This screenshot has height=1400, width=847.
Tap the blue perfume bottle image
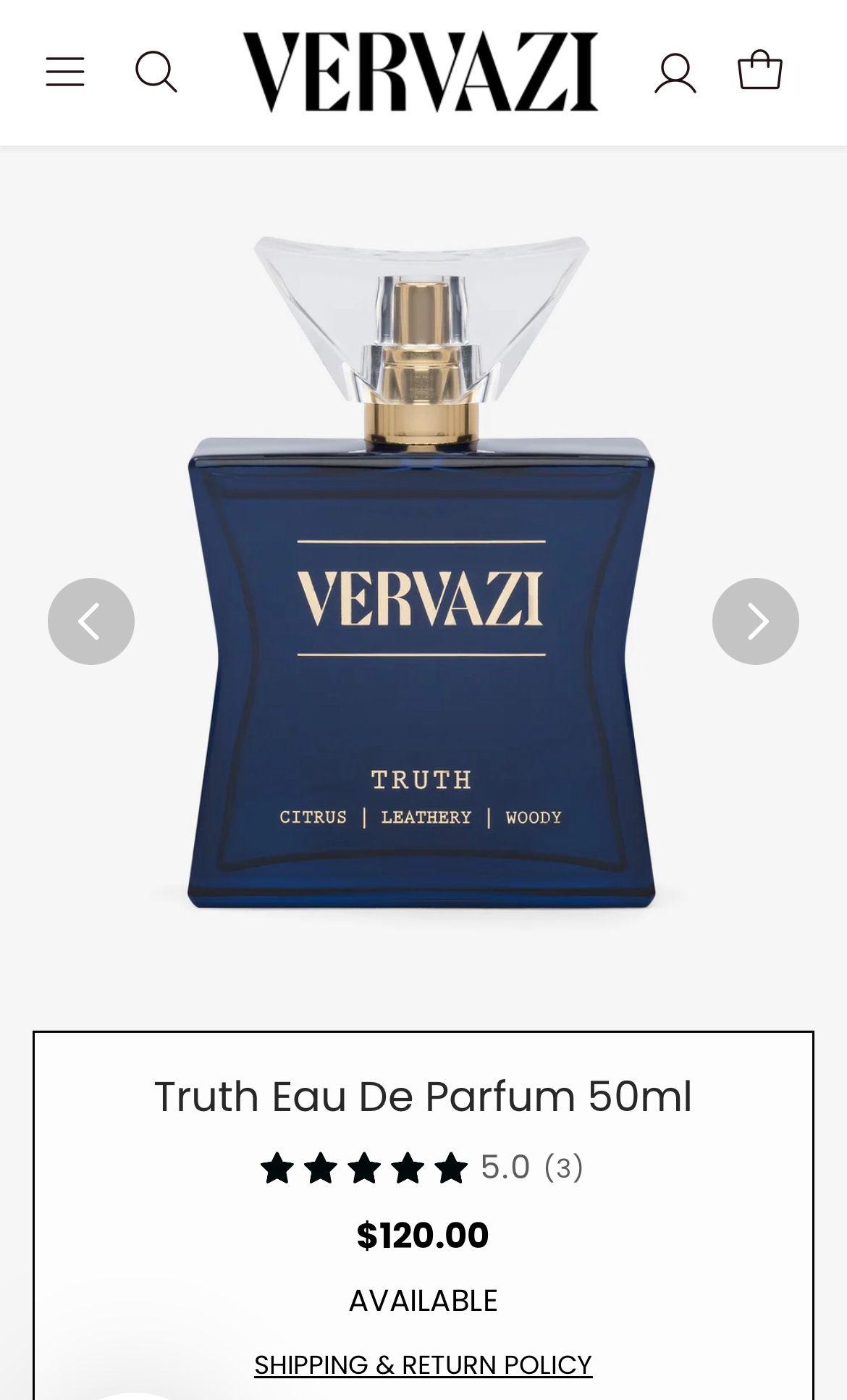pyautogui.click(x=423, y=674)
